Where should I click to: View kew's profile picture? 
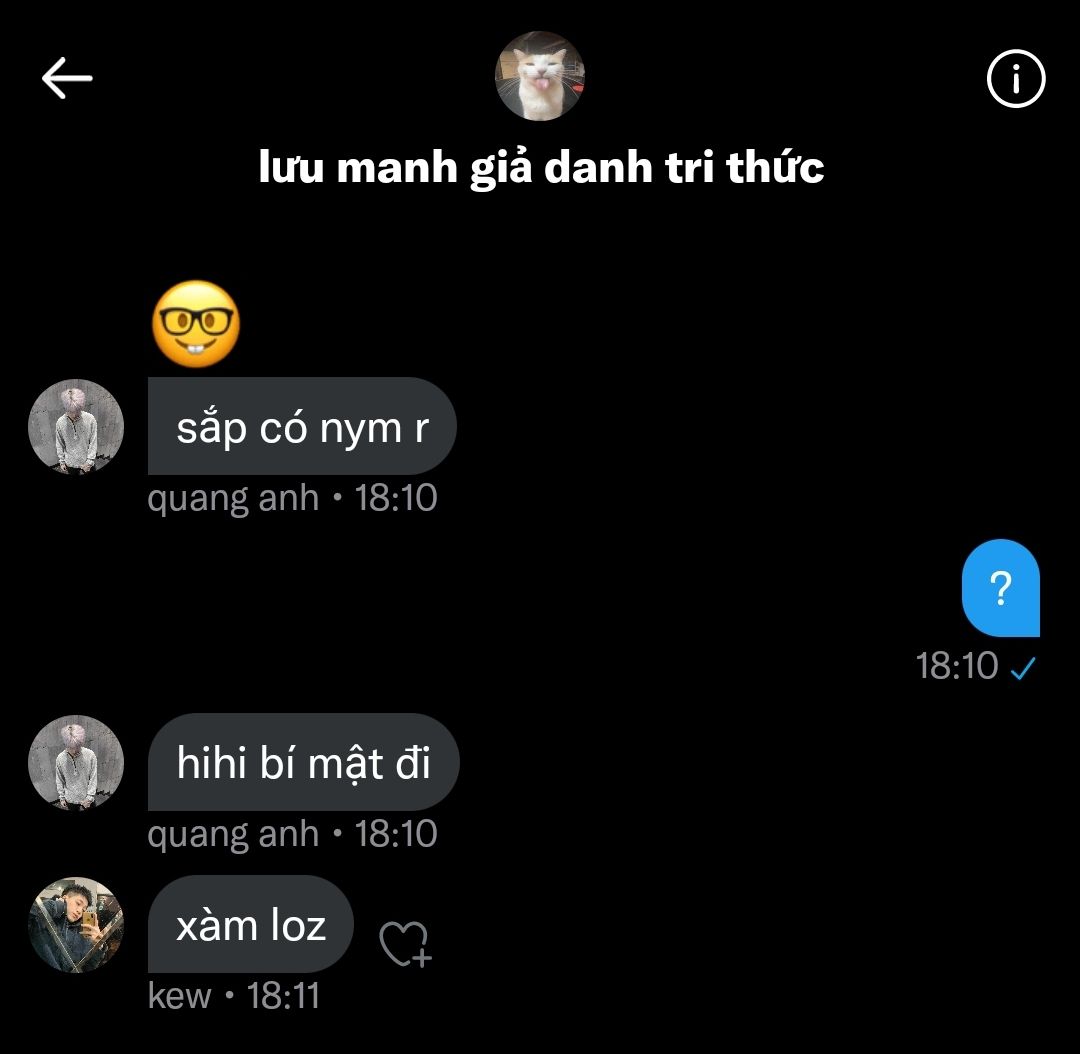[x=76, y=925]
